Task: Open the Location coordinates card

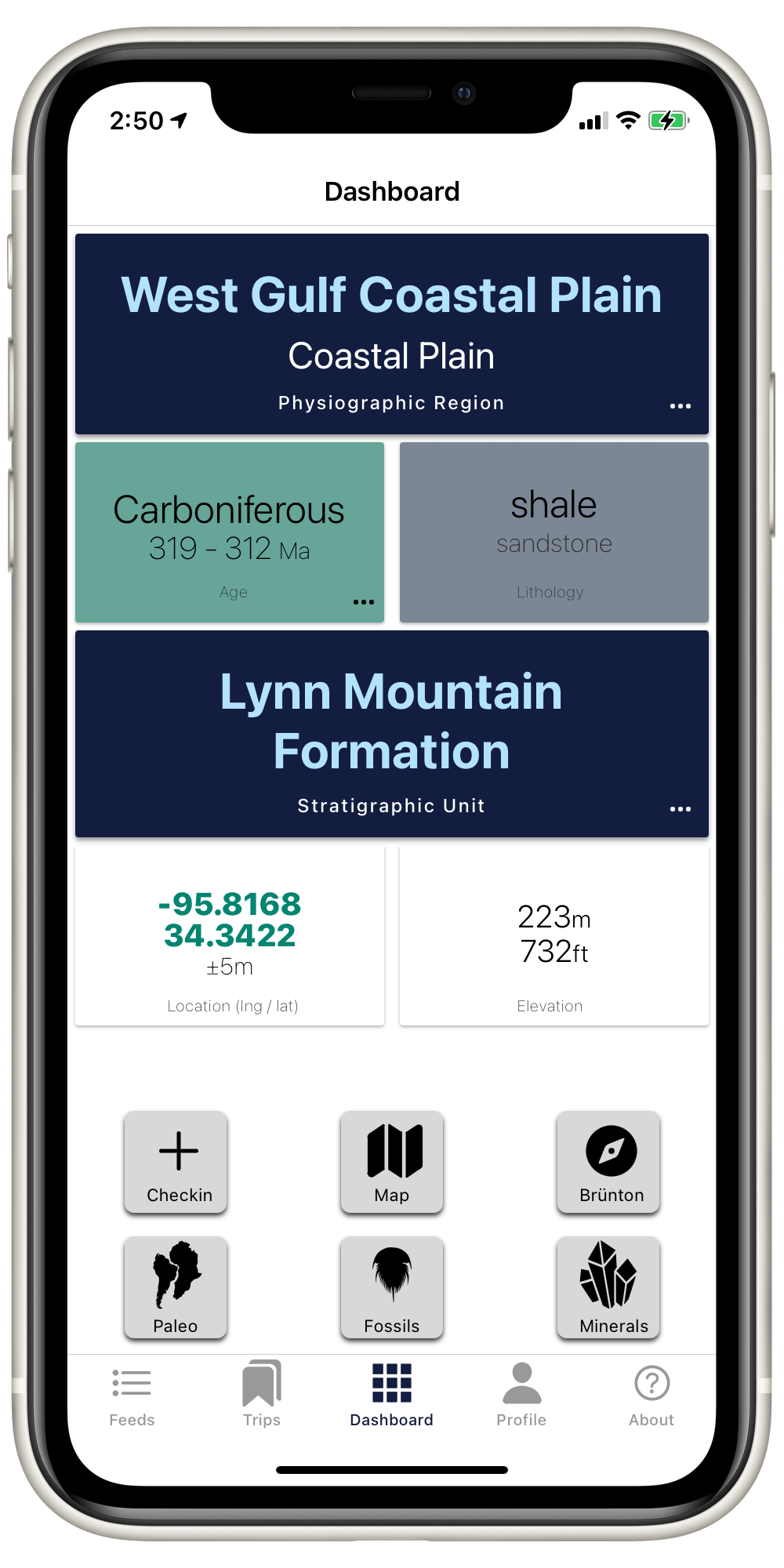Action: coord(230,935)
